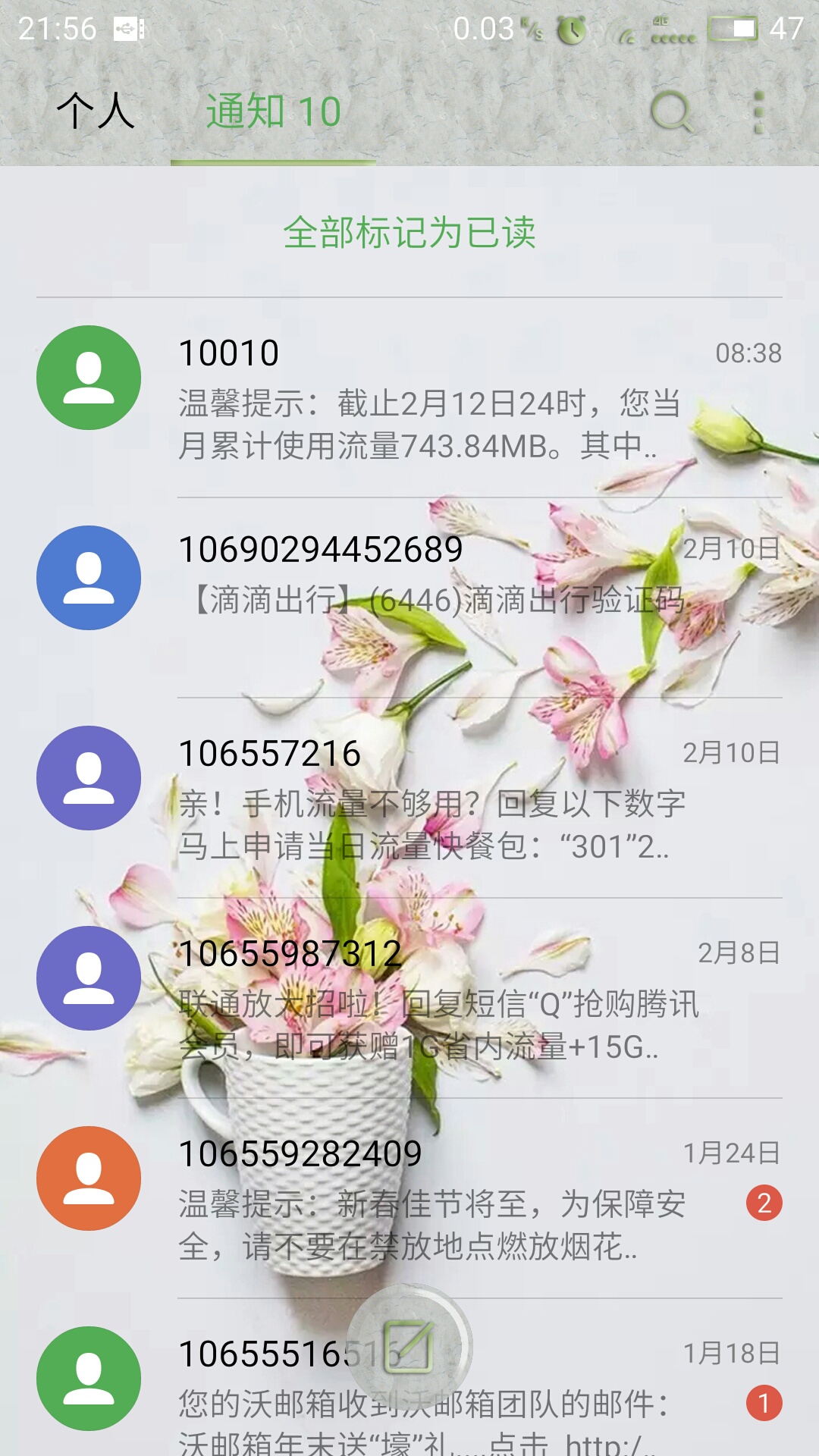
Task: Open the conversation from 106557216
Action: tap(409, 799)
